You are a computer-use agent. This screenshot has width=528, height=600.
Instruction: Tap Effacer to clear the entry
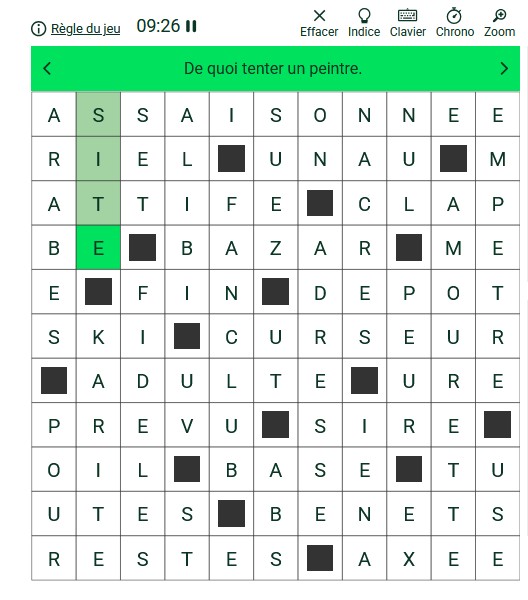319,23
